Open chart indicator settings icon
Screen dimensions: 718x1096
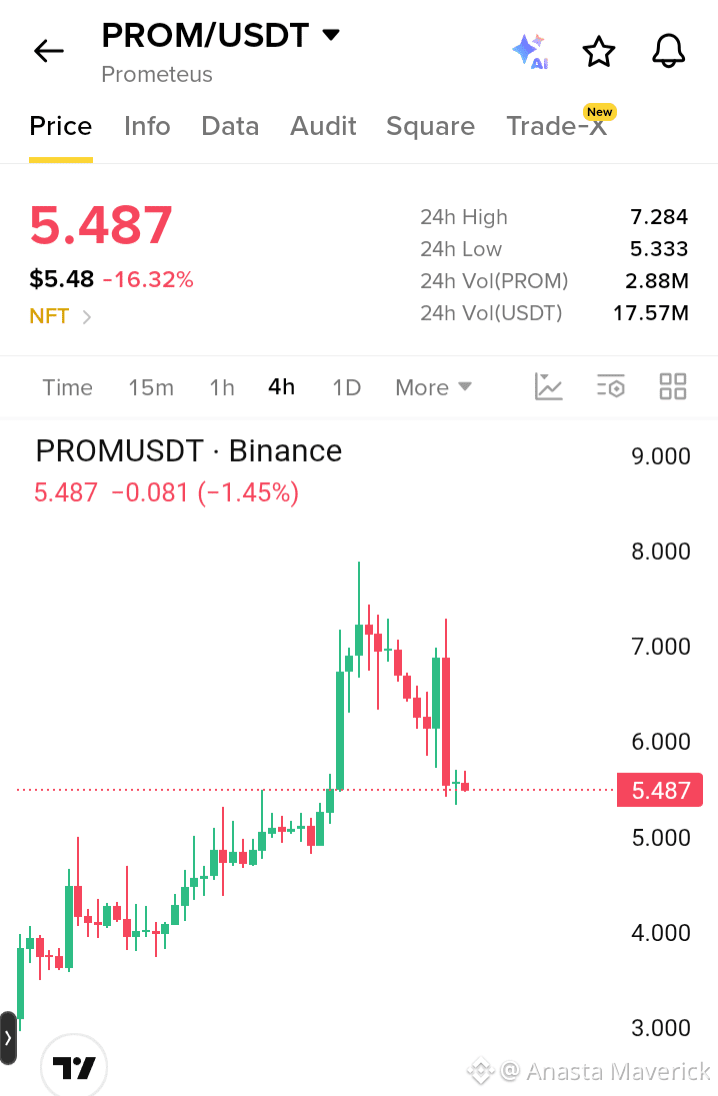(610, 387)
